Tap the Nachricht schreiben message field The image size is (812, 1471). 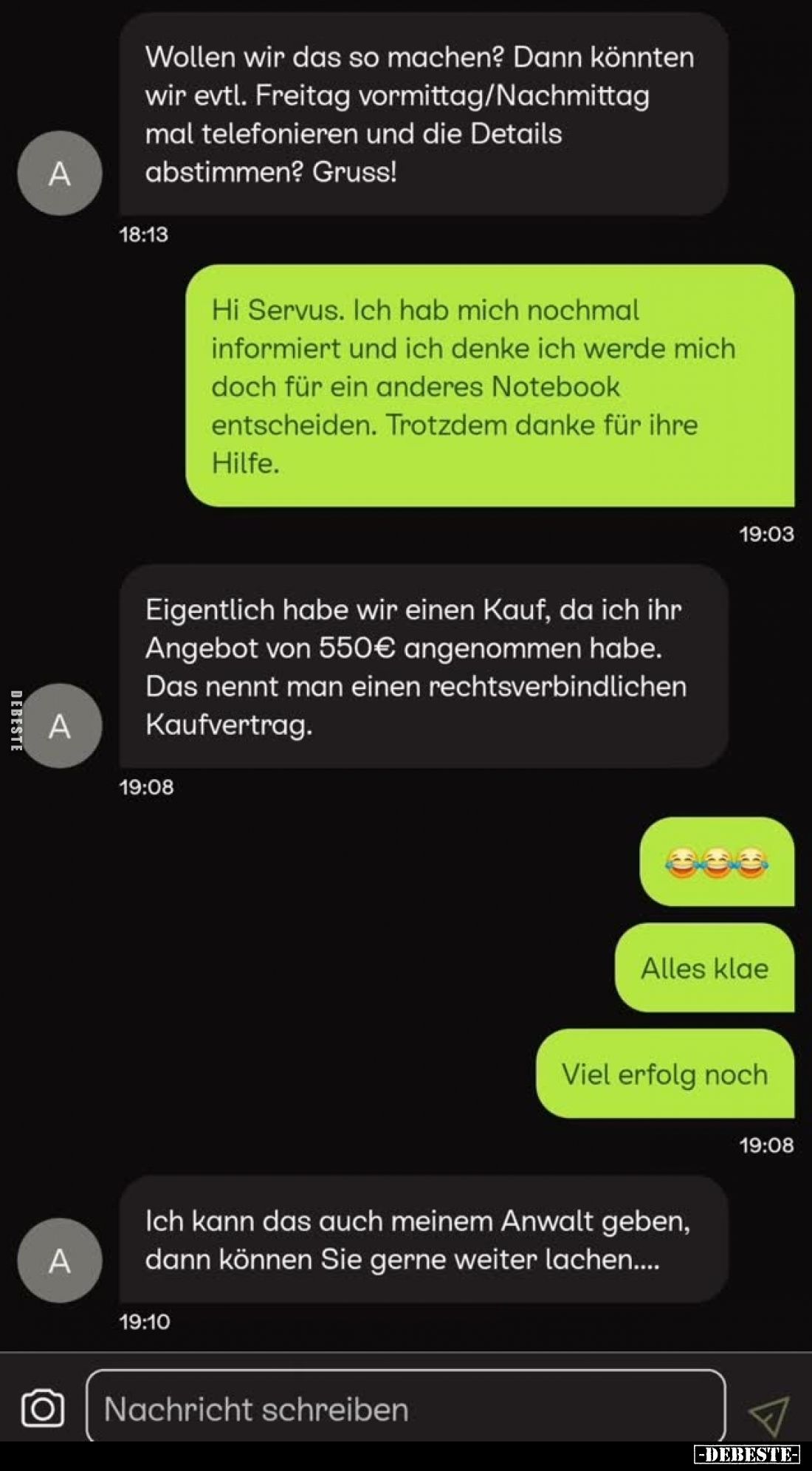(405, 1408)
